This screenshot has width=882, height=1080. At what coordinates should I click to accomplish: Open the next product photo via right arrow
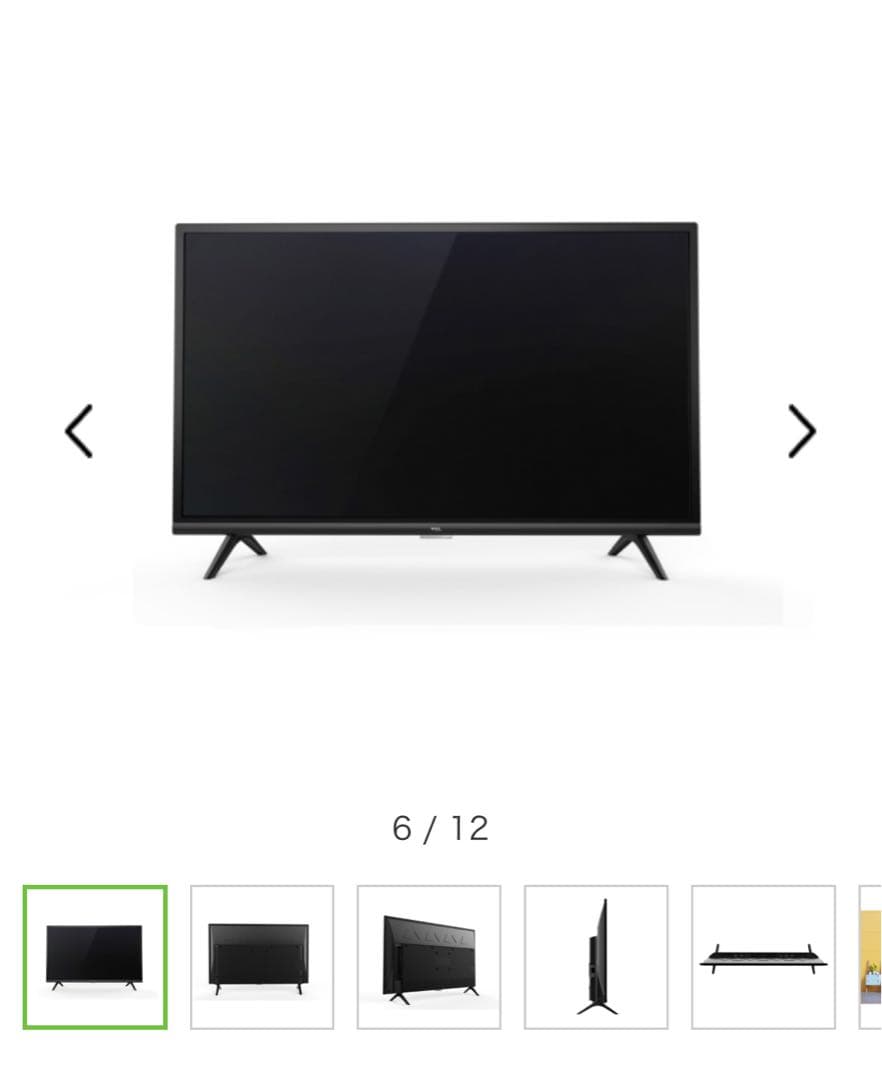(x=801, y=430)
